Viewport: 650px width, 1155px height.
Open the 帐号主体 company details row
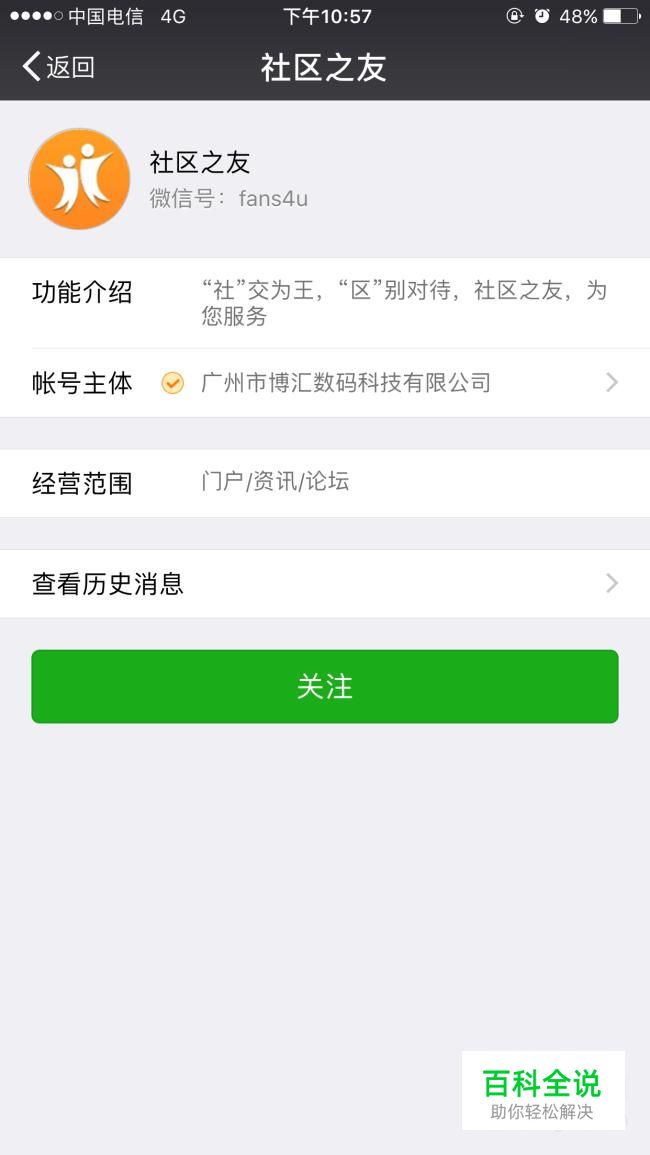point(325,383)
